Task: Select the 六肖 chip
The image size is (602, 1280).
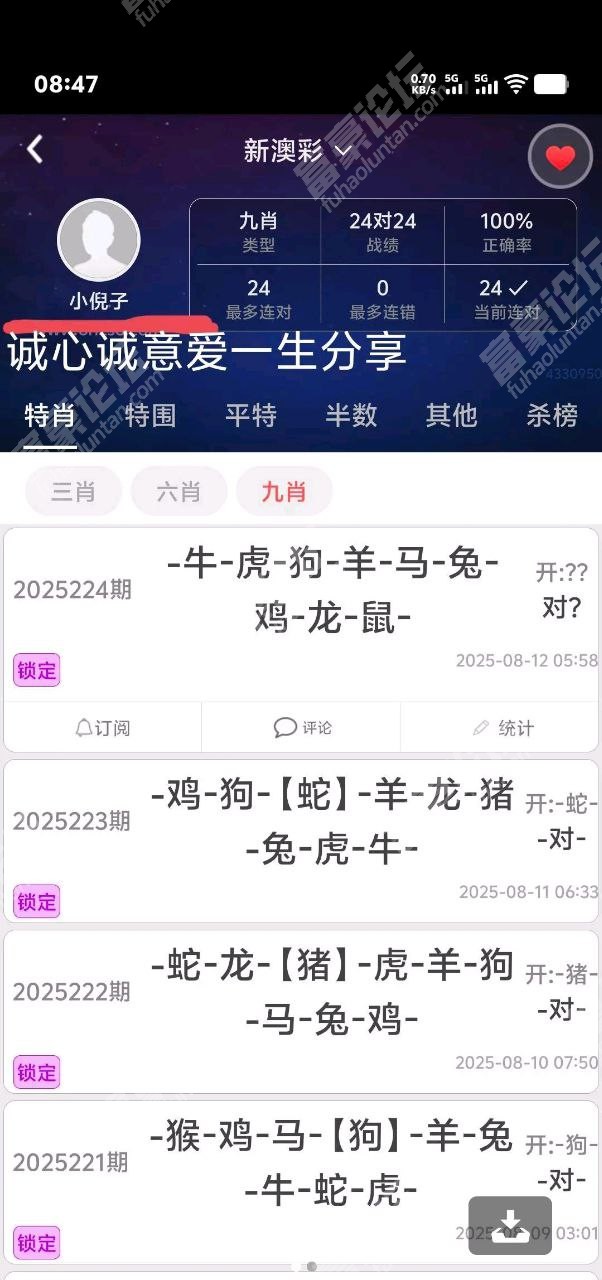Action: 179,491
